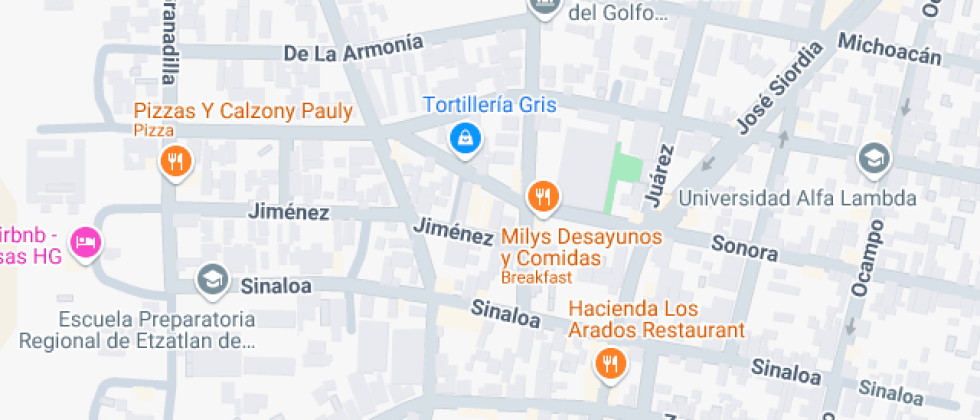The width and height of the screenshot is (980, 420).
Task: Tap the pink Airbnb lodging pin
Action: [88, 241]
